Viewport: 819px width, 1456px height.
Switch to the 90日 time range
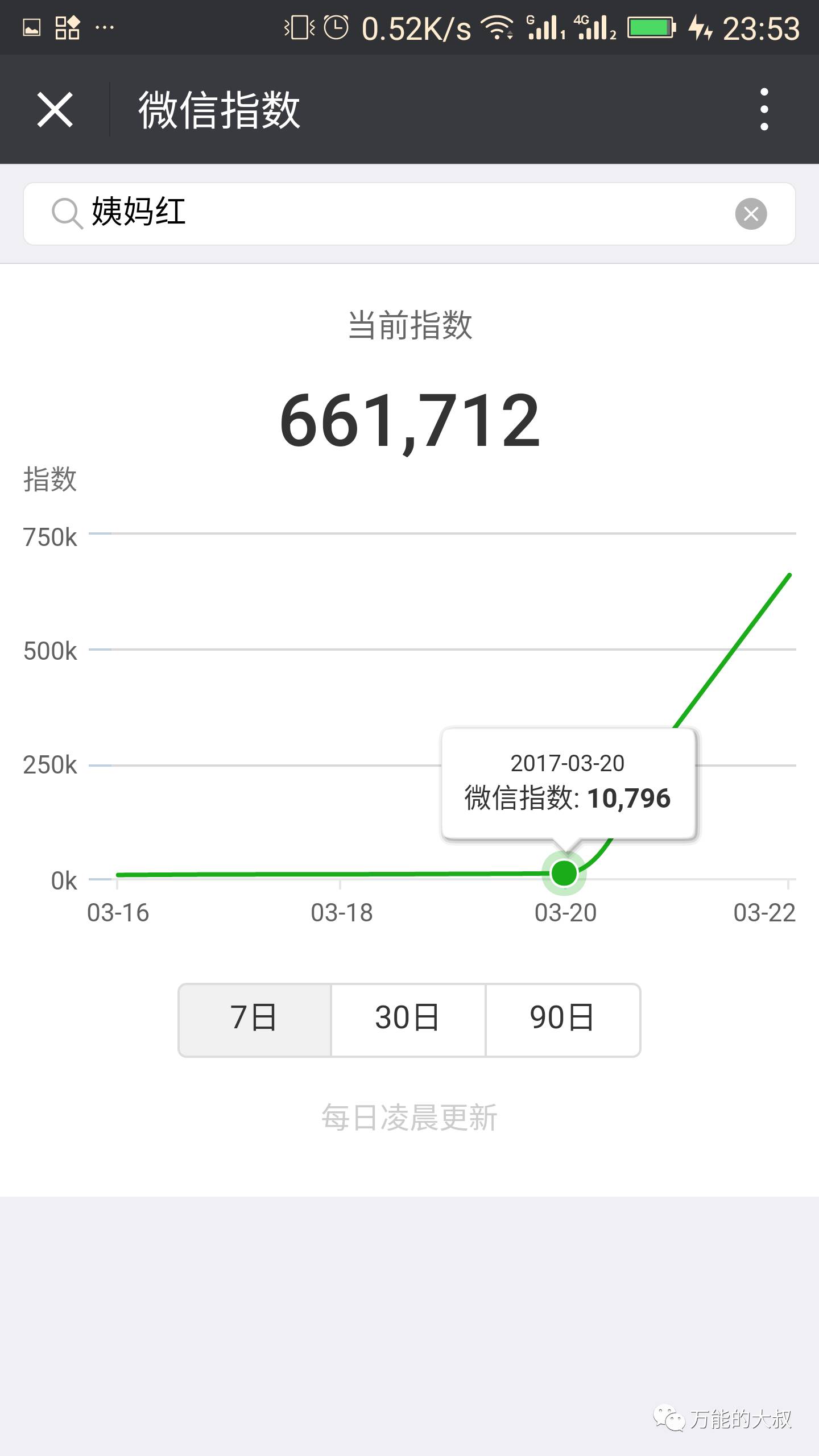(x=562, y=1020)
